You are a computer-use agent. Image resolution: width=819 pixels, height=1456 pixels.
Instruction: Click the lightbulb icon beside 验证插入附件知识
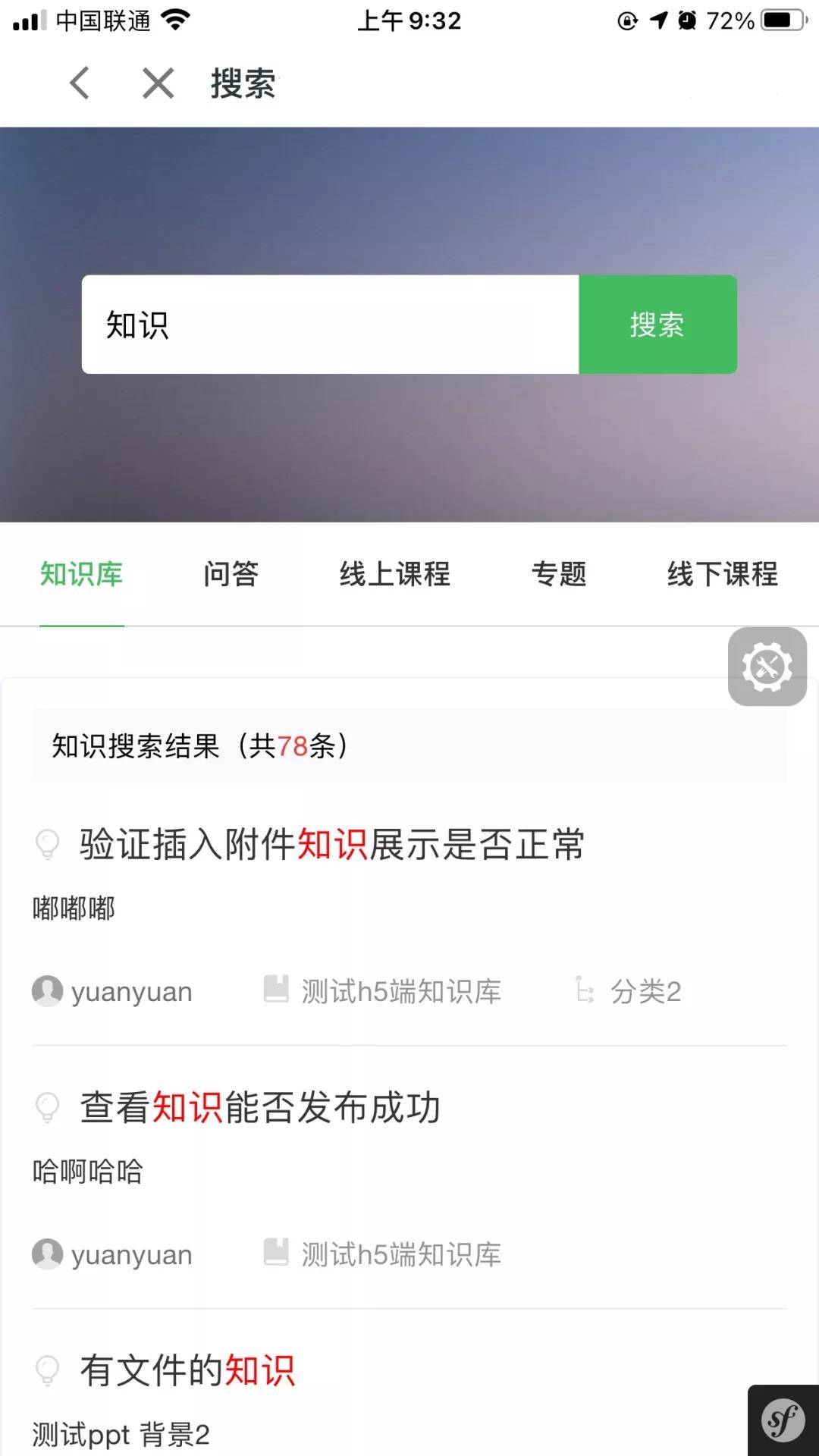tap(48, 844)
